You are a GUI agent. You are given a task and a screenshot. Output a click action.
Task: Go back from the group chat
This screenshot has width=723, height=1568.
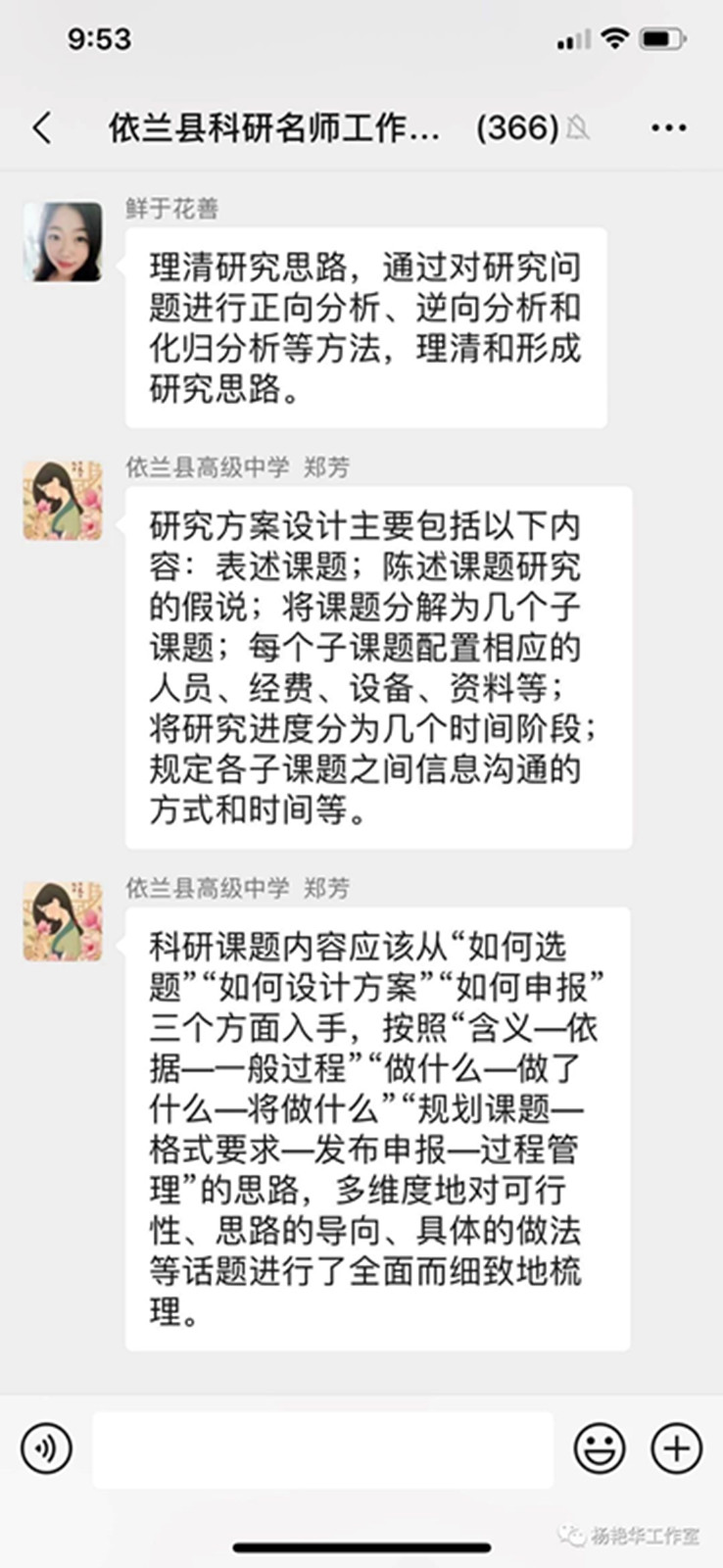click(x=42, y=127)
